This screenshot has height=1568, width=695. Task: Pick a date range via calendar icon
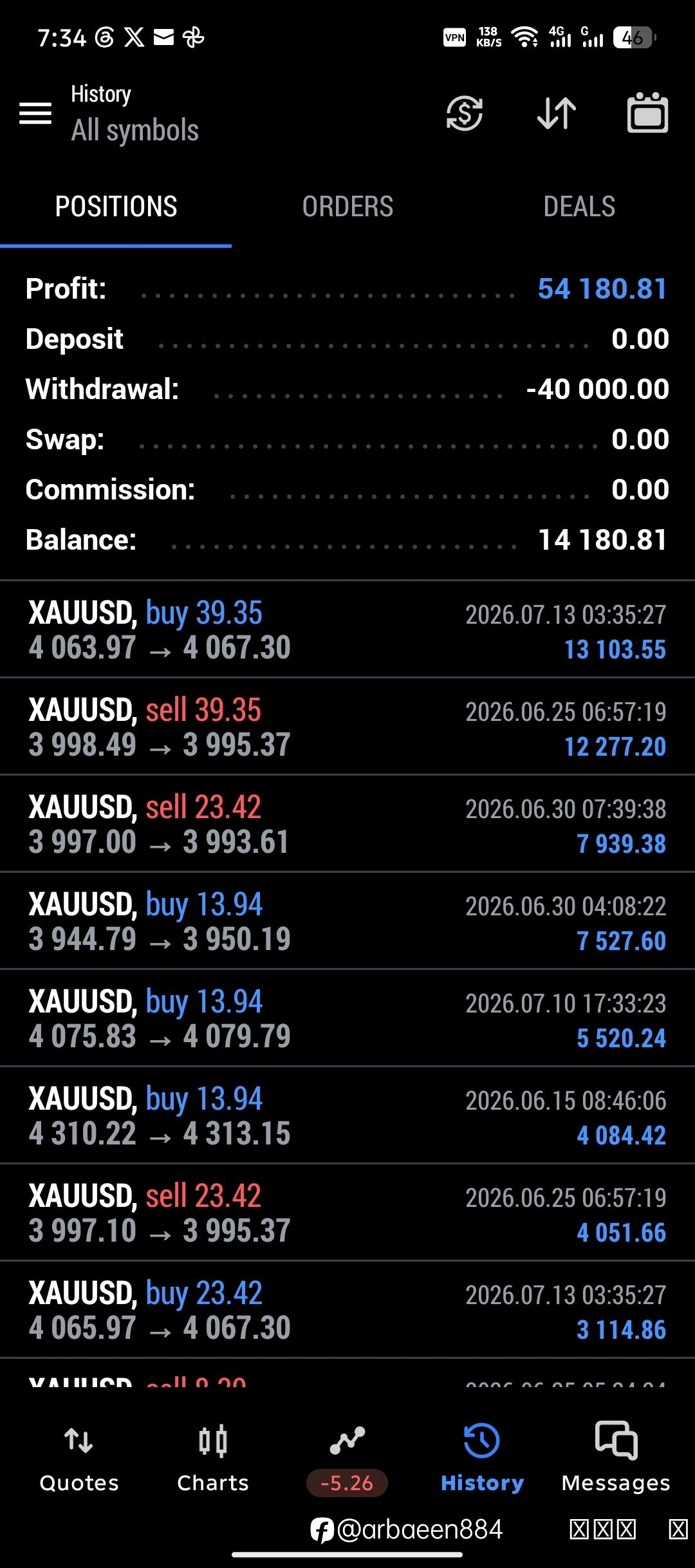(647, 113)
